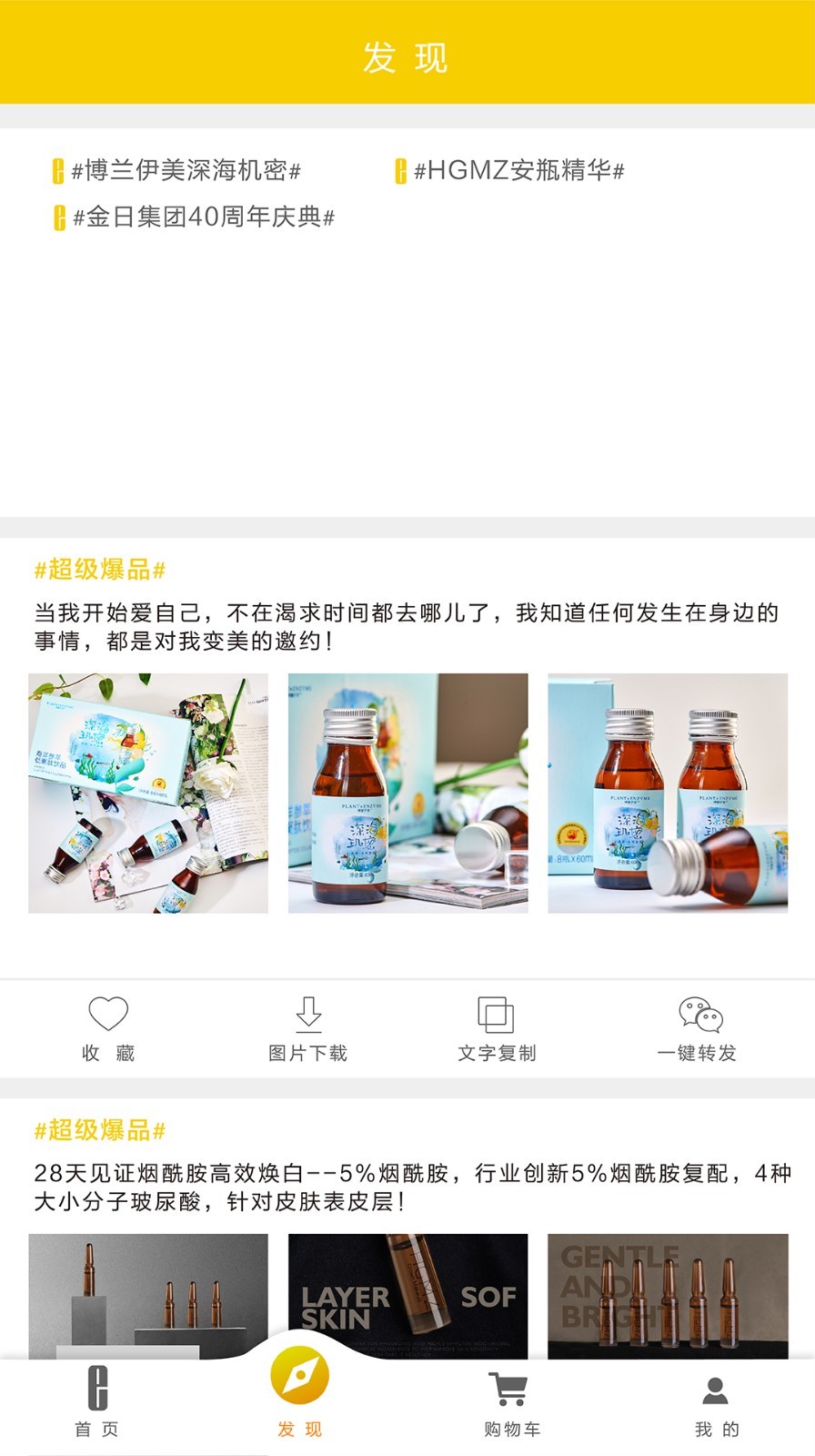Open the grey ampoule display photo

coord(148,1296)
